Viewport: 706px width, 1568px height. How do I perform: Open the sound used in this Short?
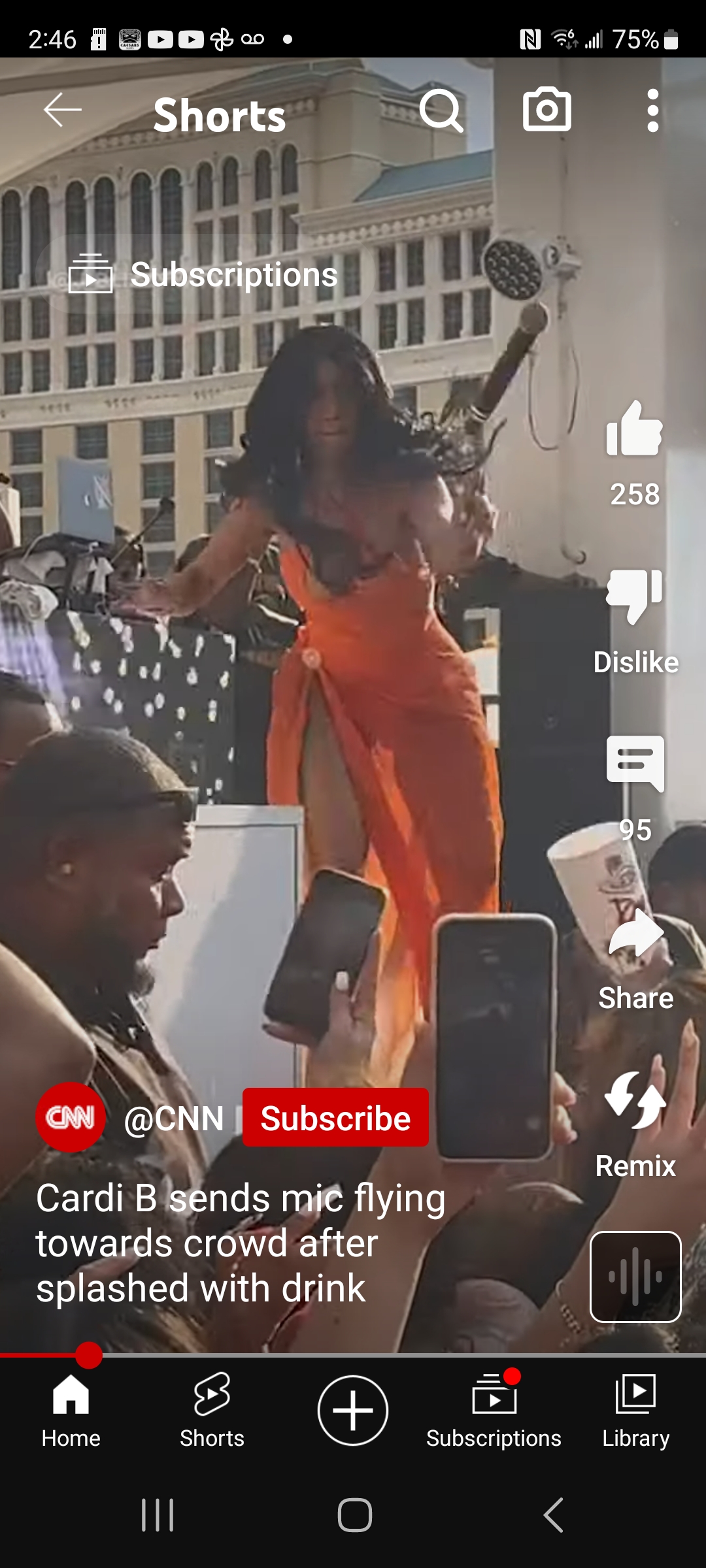click(635, 1277)
